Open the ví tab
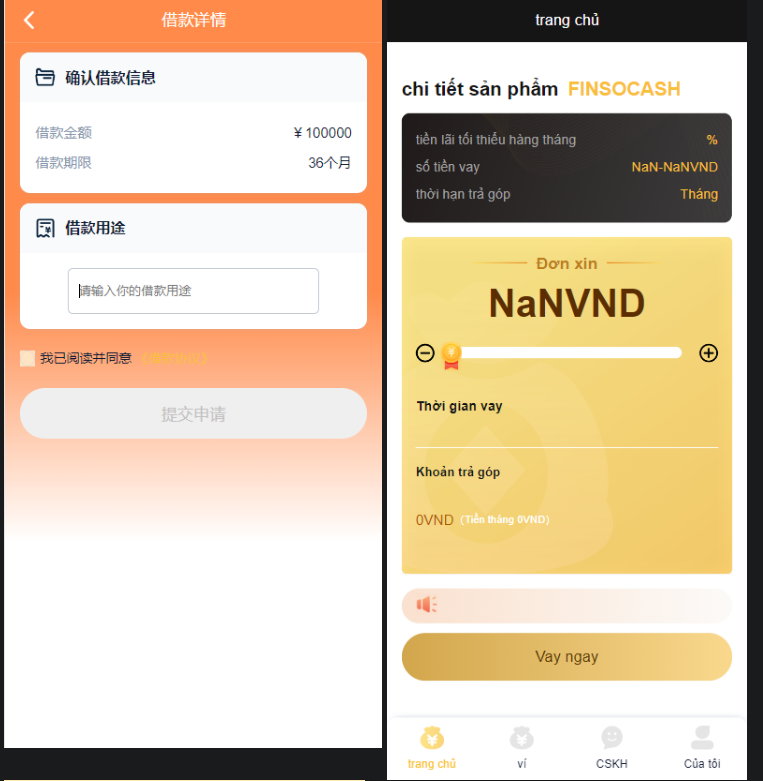763x781 pixels. (x=522, y=747)
